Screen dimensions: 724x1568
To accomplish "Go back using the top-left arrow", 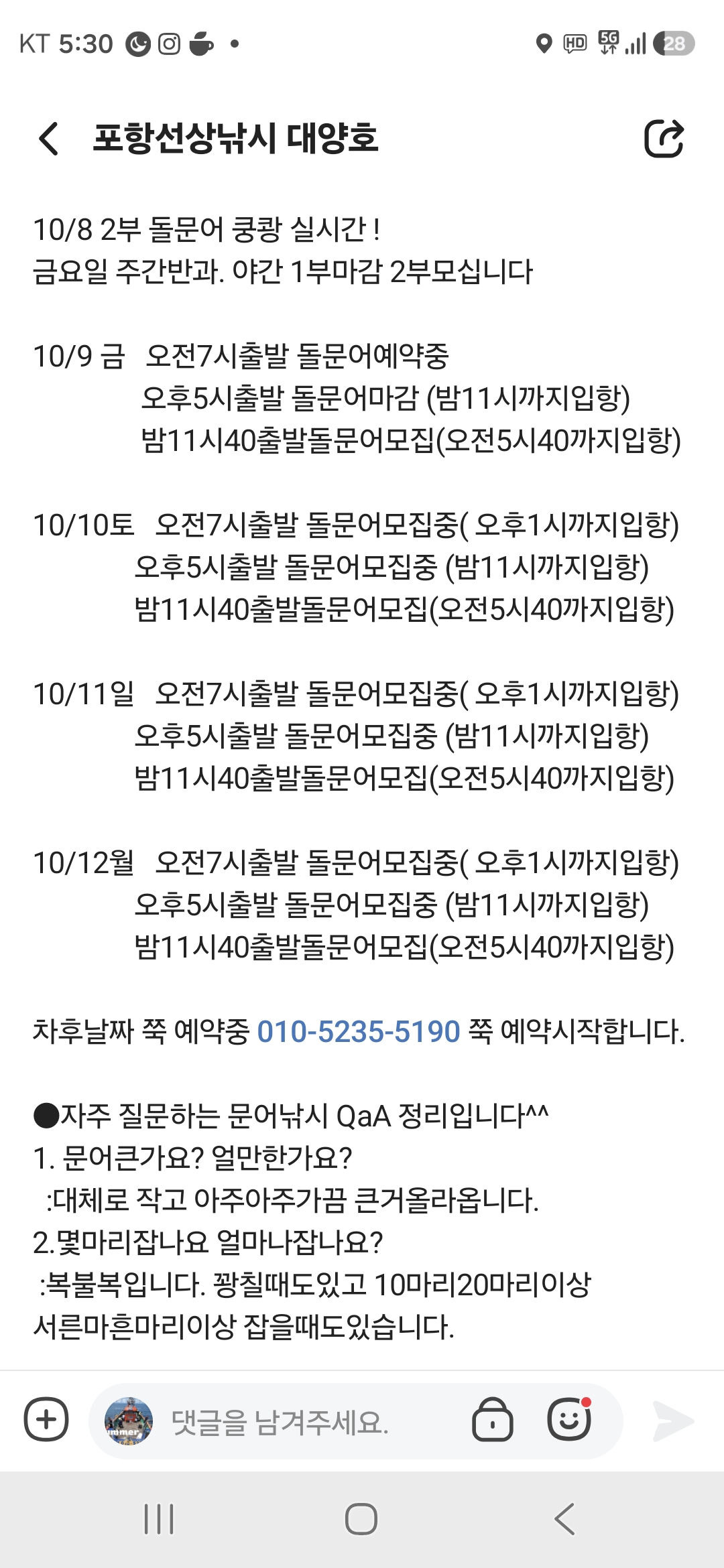I will click(49, 139).
